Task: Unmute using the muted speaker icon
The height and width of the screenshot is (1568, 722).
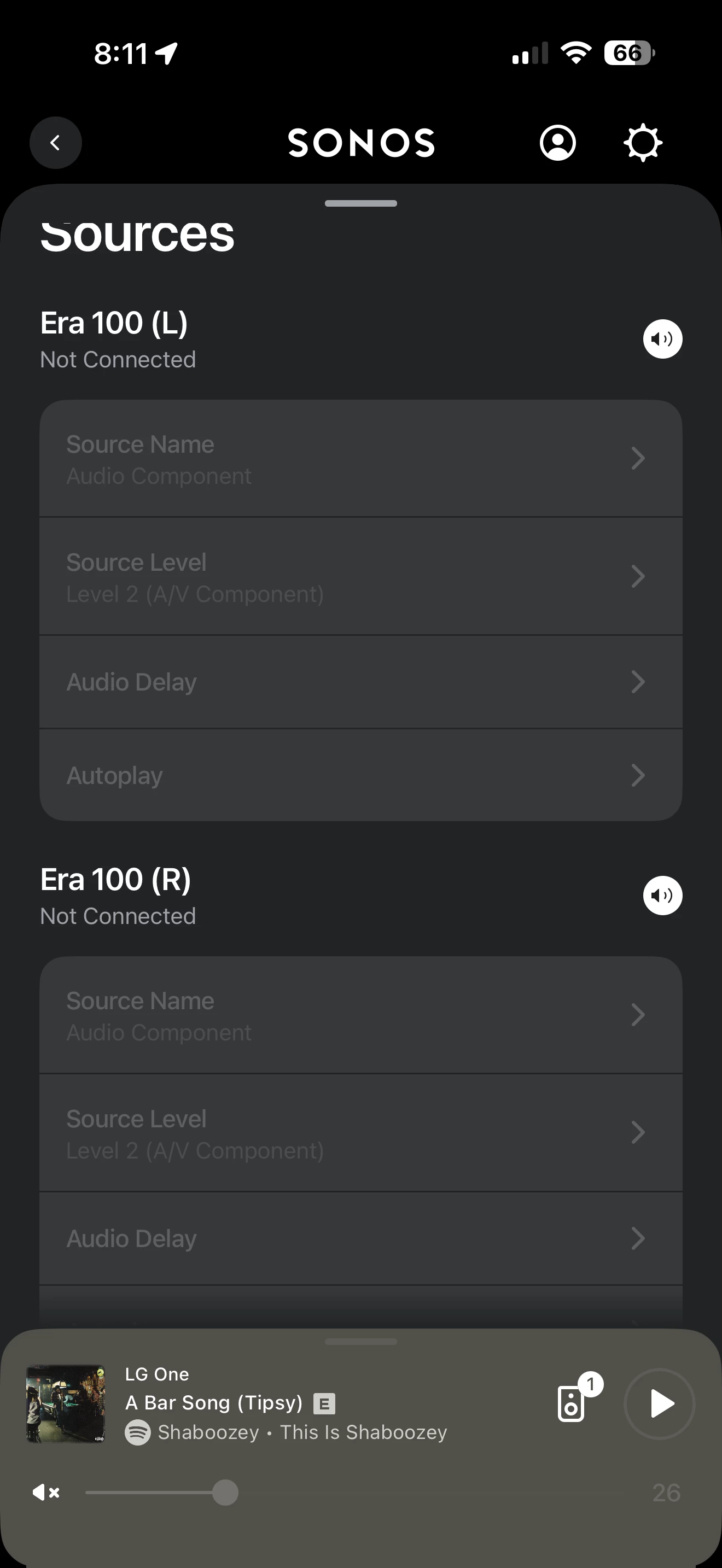Action: (45, 1493)
